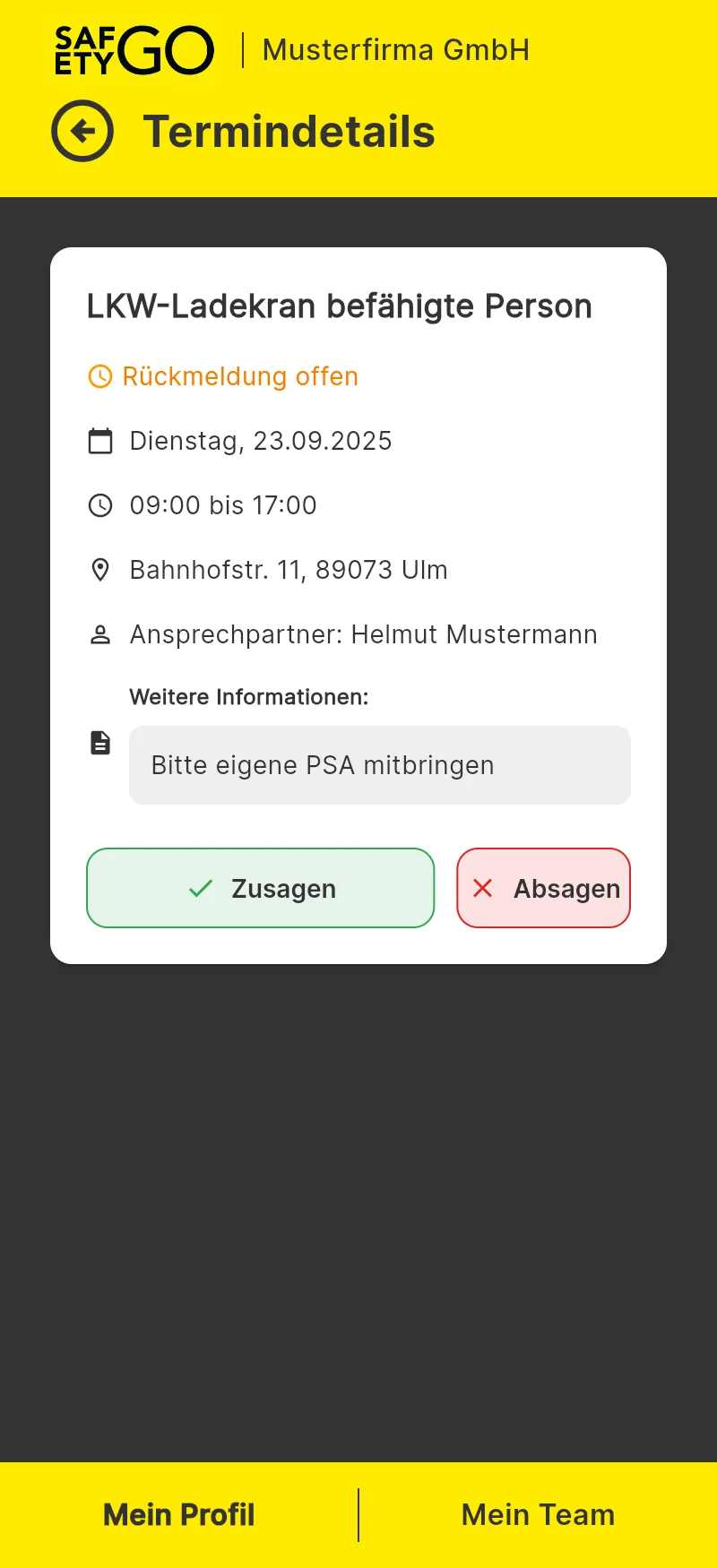Click the Termindetails page heading

[289, 131]
